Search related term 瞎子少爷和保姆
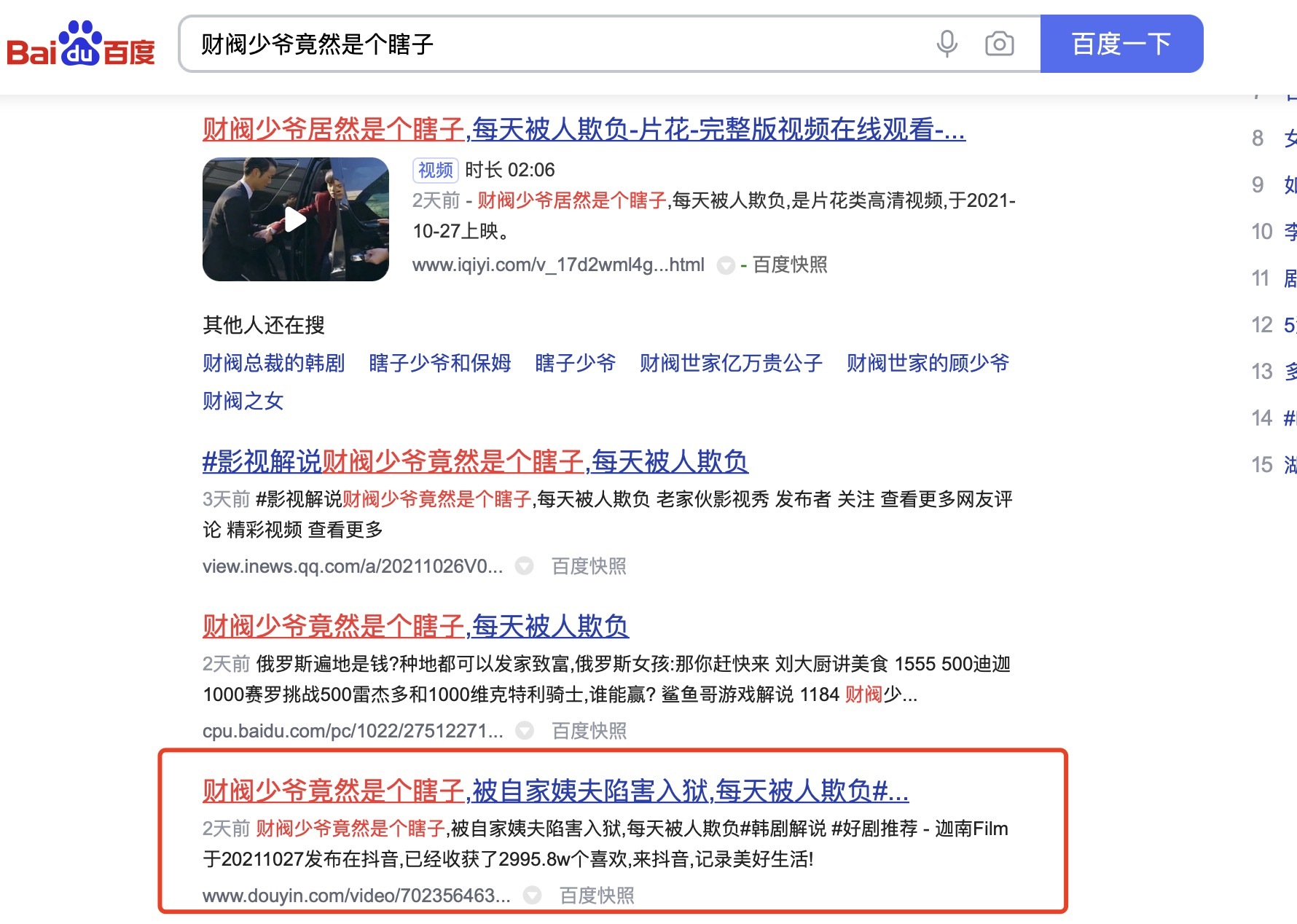The width and height of the screenshot is (1297, 924). pos(439,363)
